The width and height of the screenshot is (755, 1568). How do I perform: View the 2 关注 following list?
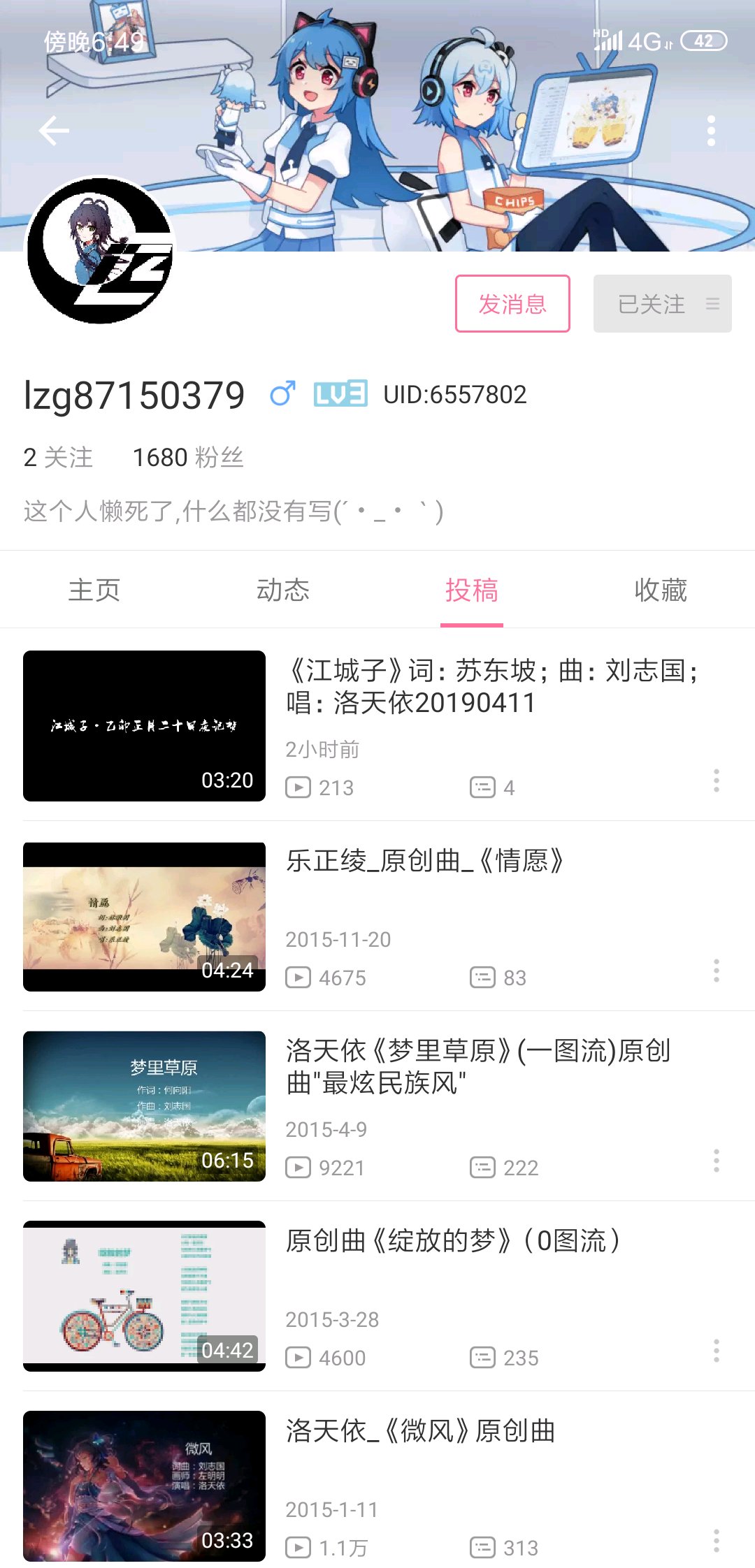click(x=58, y=458)
